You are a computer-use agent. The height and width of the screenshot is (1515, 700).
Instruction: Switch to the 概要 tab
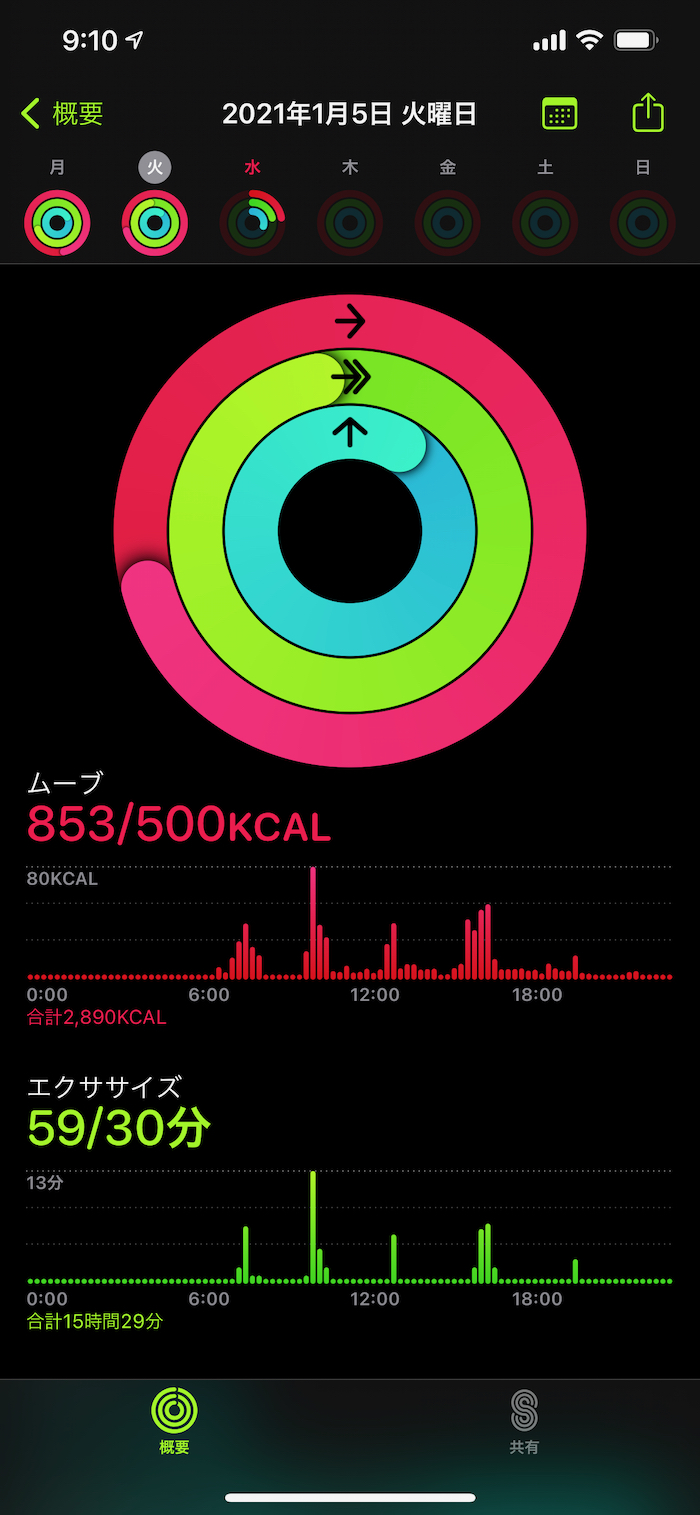[174, 1421]
